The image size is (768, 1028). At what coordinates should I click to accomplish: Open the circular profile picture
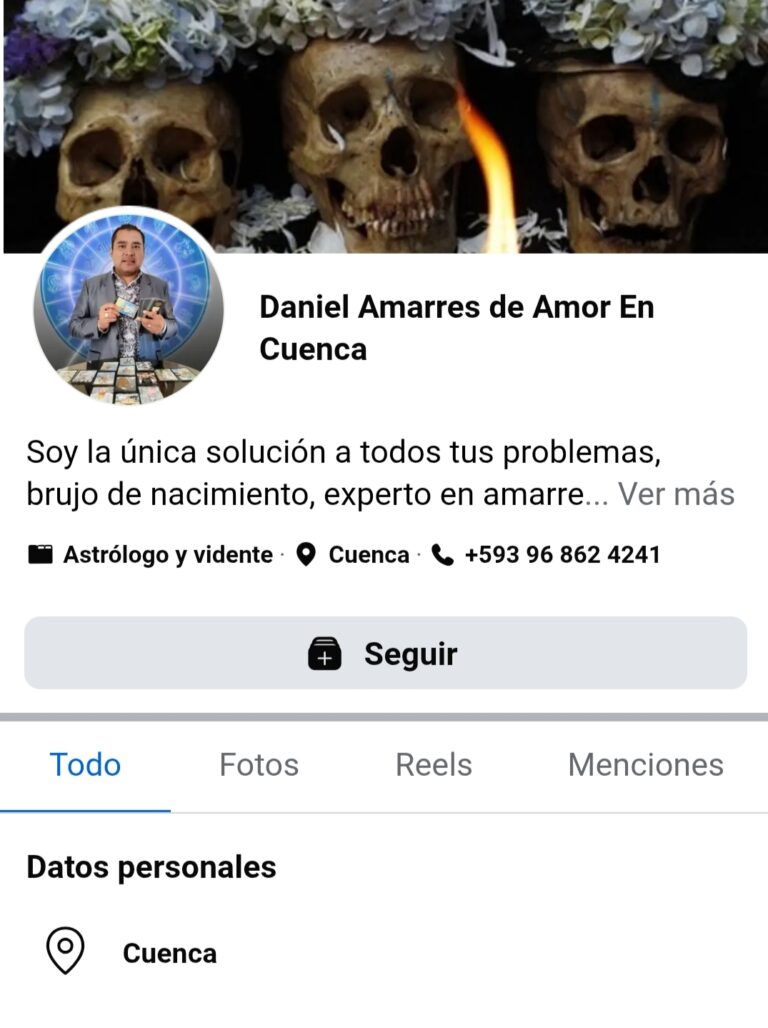127,306
